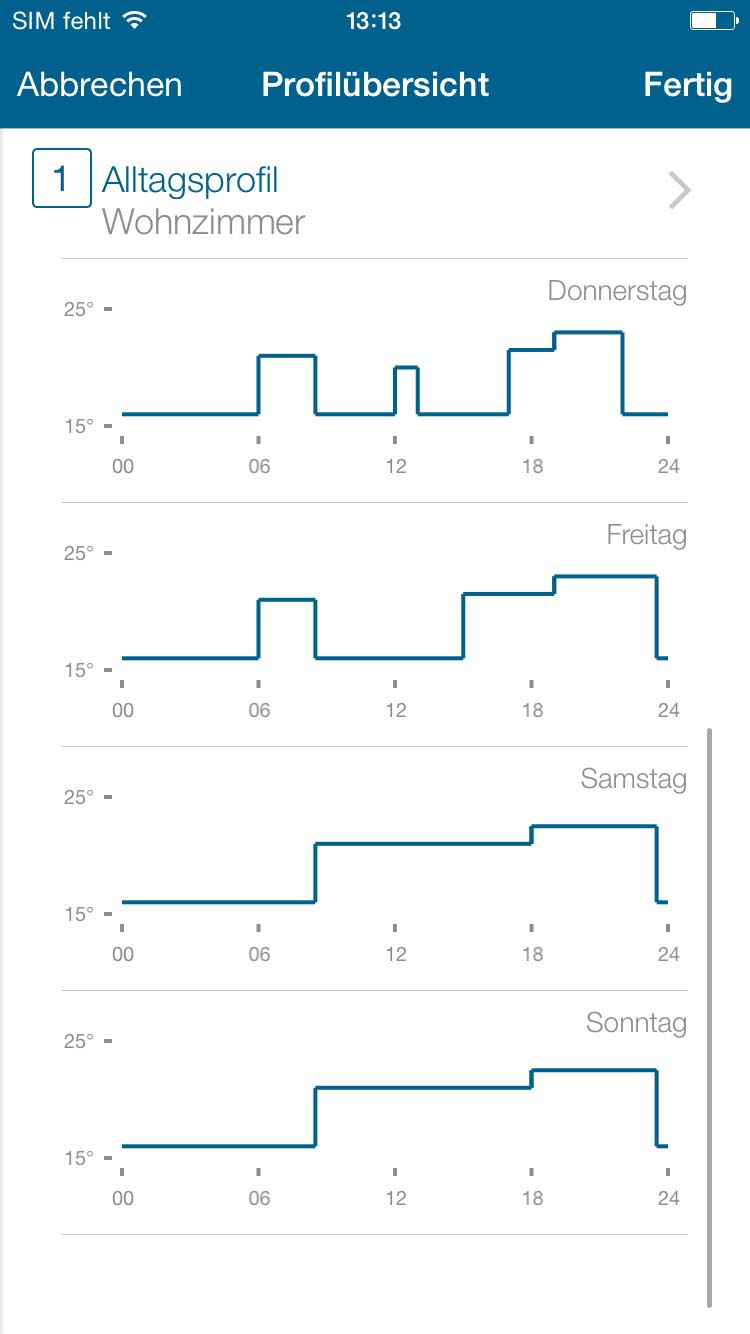Open the Samstag temperature chart

[375, 869]
